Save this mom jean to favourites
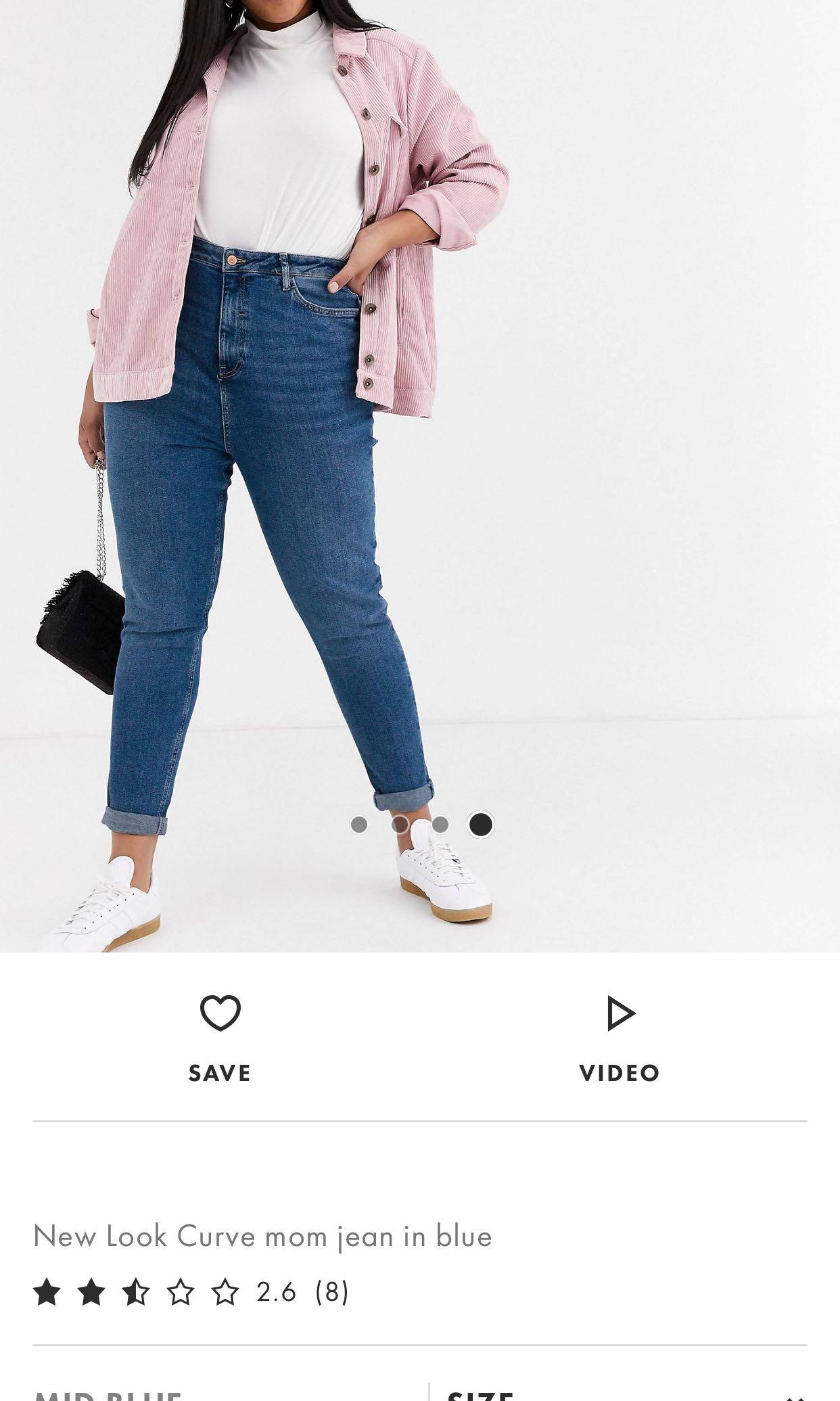The width and height of the screenshot is (840, 1401). tap(220, 1036)
